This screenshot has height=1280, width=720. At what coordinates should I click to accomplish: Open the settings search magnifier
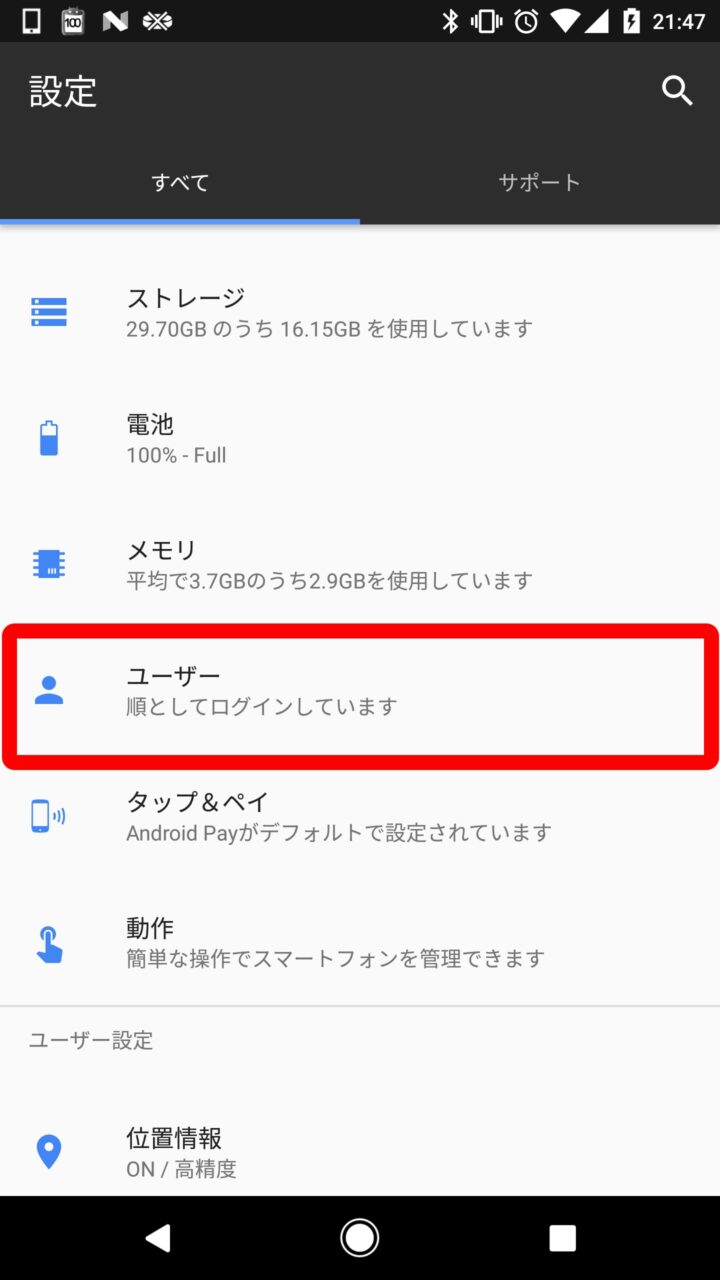tap(677, 91)
